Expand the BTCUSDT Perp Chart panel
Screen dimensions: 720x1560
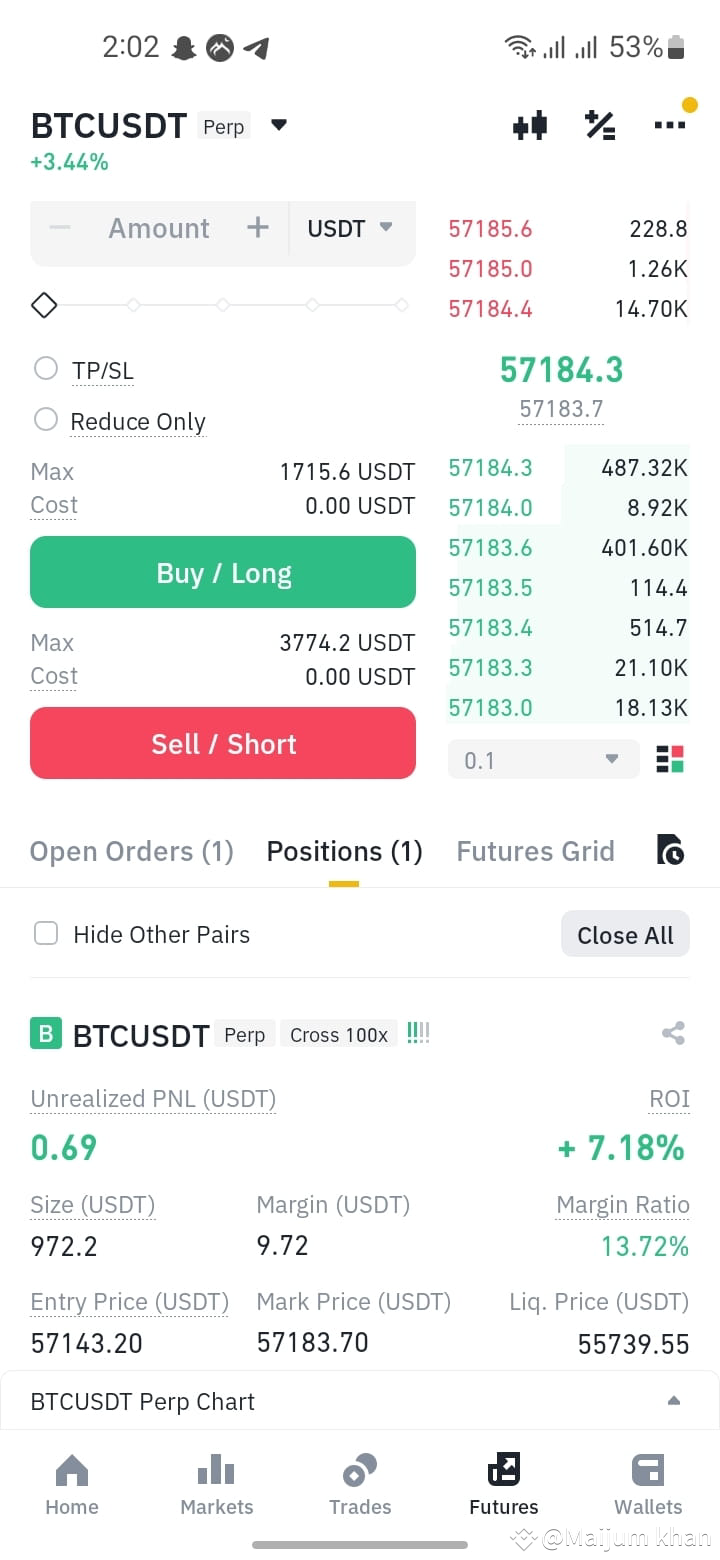(x=360, y=1400)
